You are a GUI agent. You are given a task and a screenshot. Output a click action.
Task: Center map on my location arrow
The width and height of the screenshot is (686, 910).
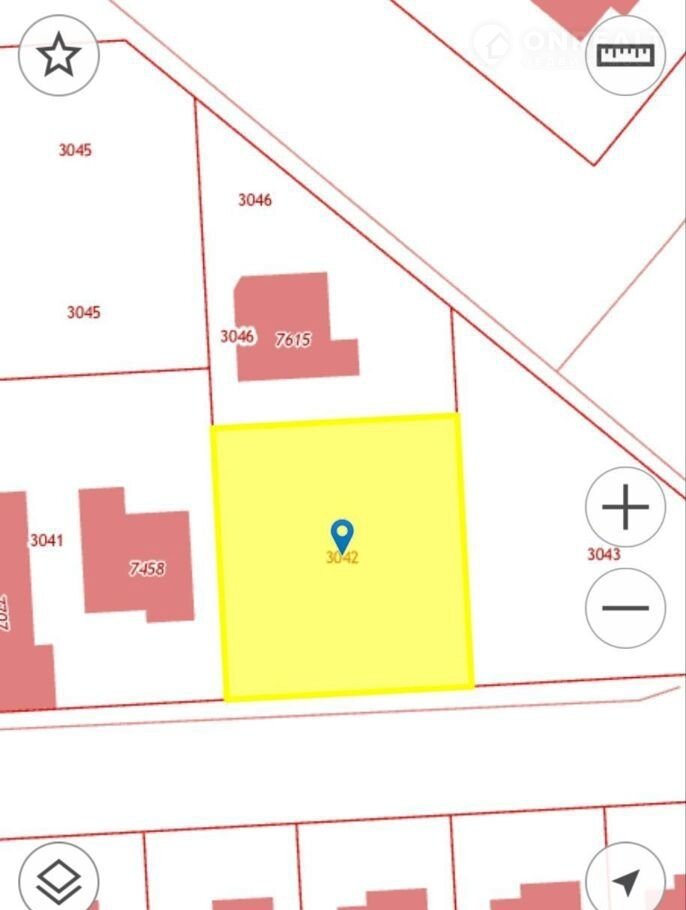coord(625,880)
